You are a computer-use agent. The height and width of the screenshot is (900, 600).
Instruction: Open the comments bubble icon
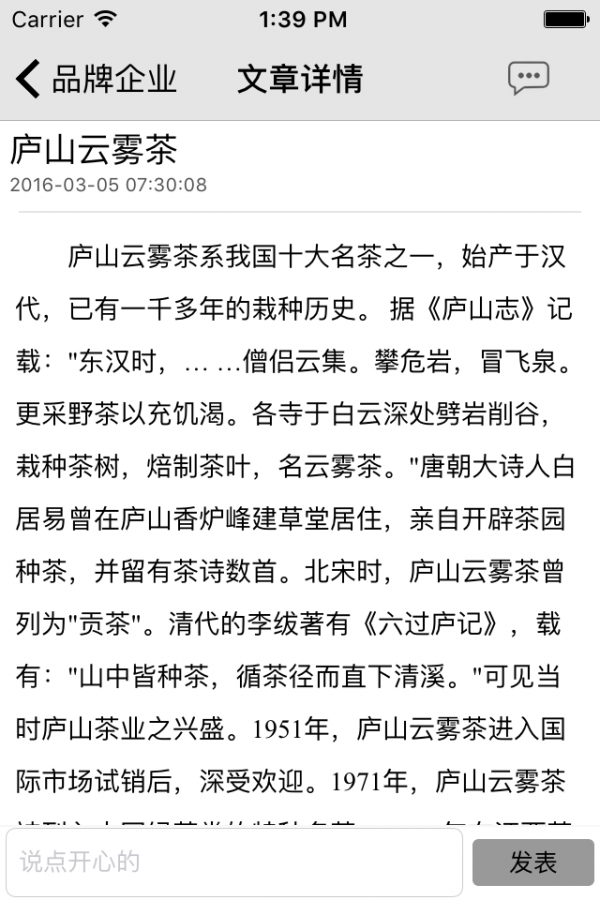[x=528, y=78]
